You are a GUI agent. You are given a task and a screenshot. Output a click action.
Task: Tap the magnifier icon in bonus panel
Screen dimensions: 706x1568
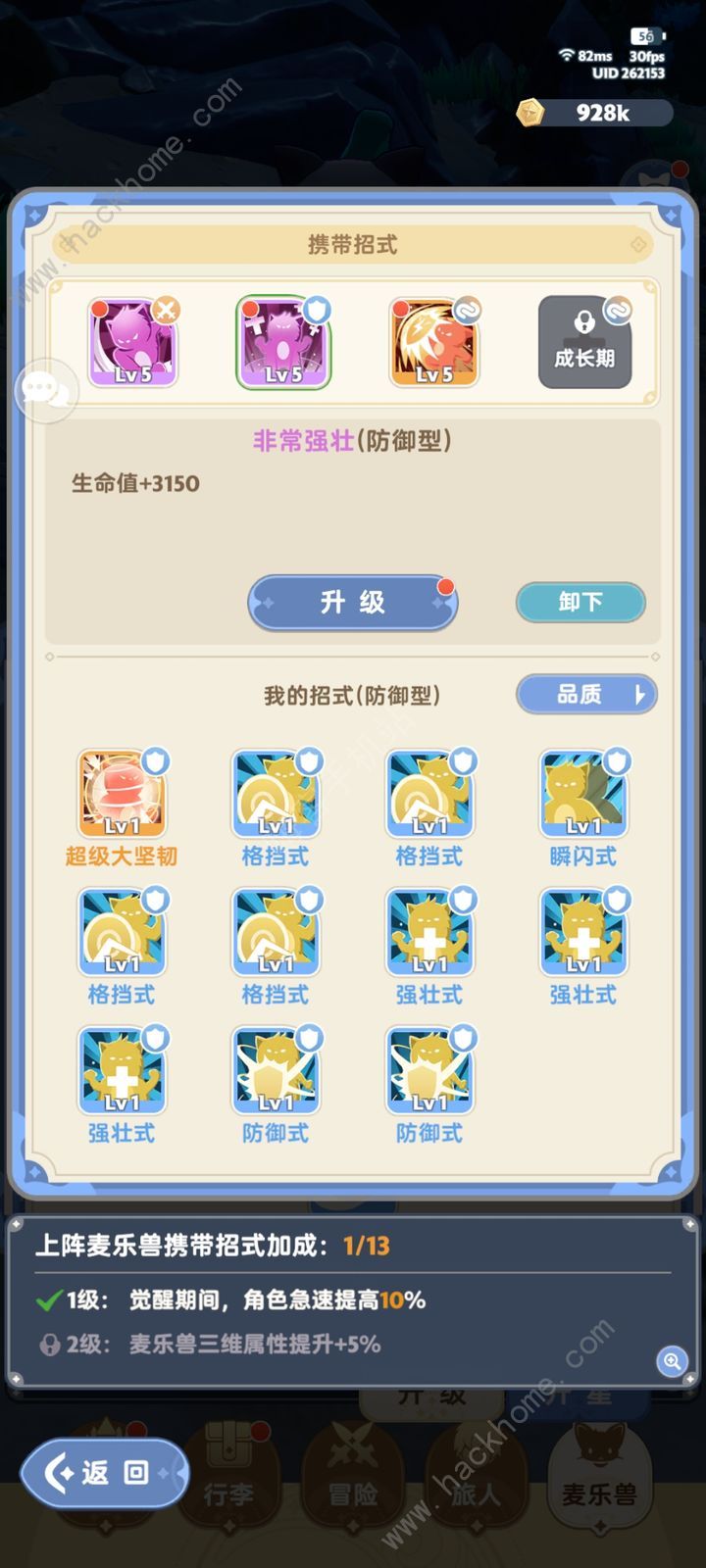pos(672,1360)
